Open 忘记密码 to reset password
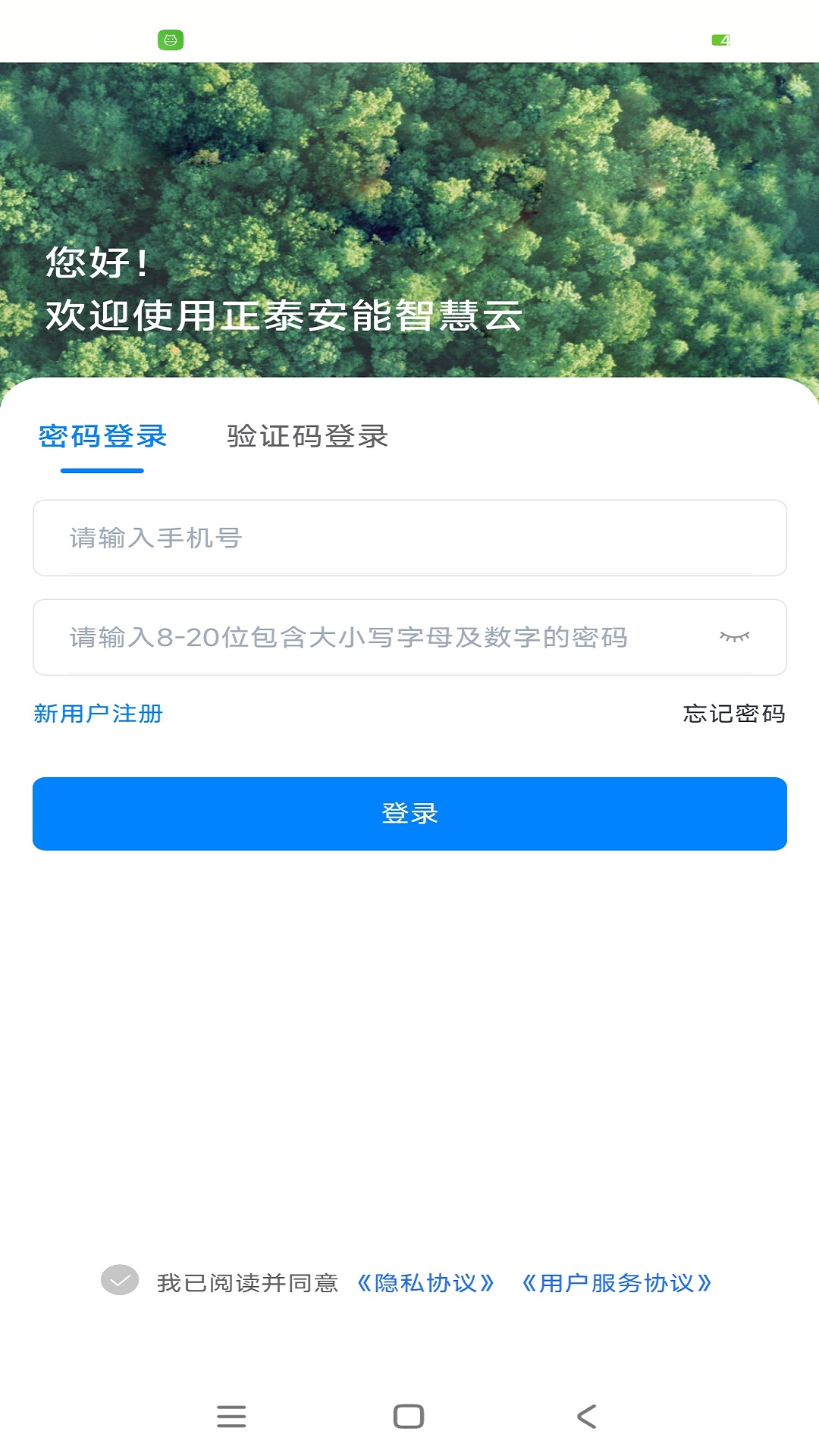Viewport: 819px width, 1456px height. click(733, 714)
